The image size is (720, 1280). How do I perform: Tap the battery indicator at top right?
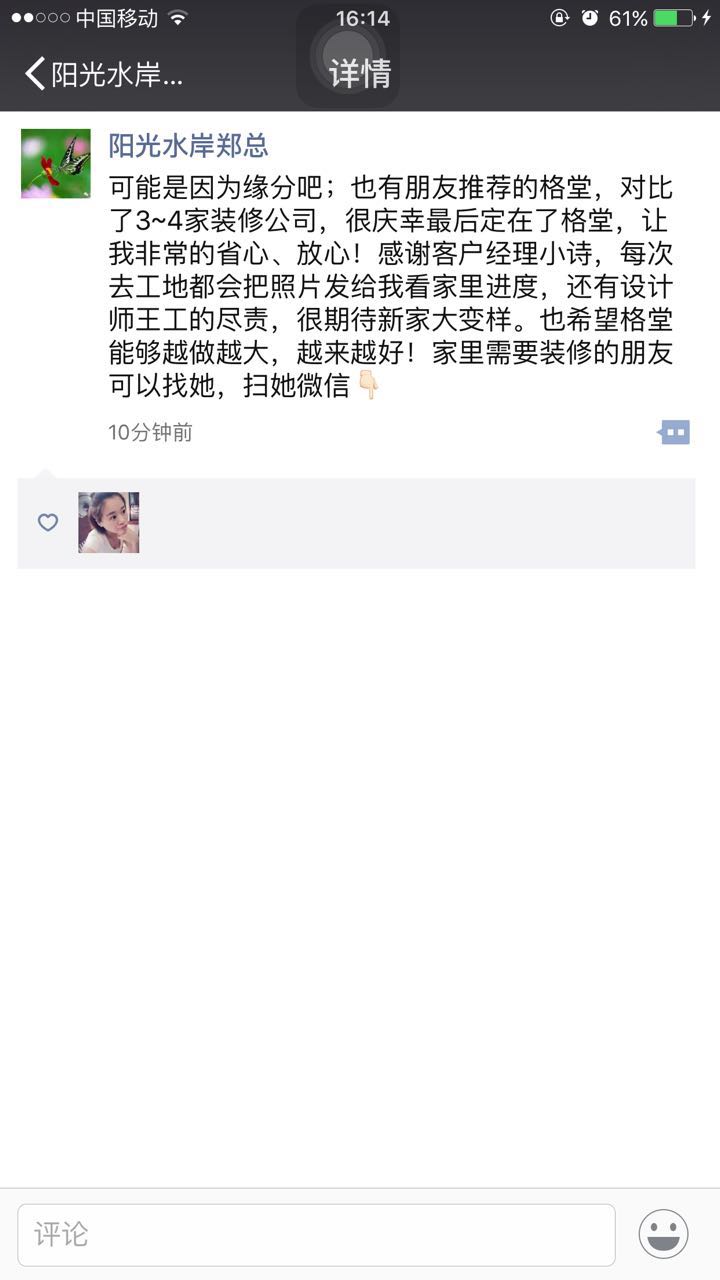pos(675,16)
